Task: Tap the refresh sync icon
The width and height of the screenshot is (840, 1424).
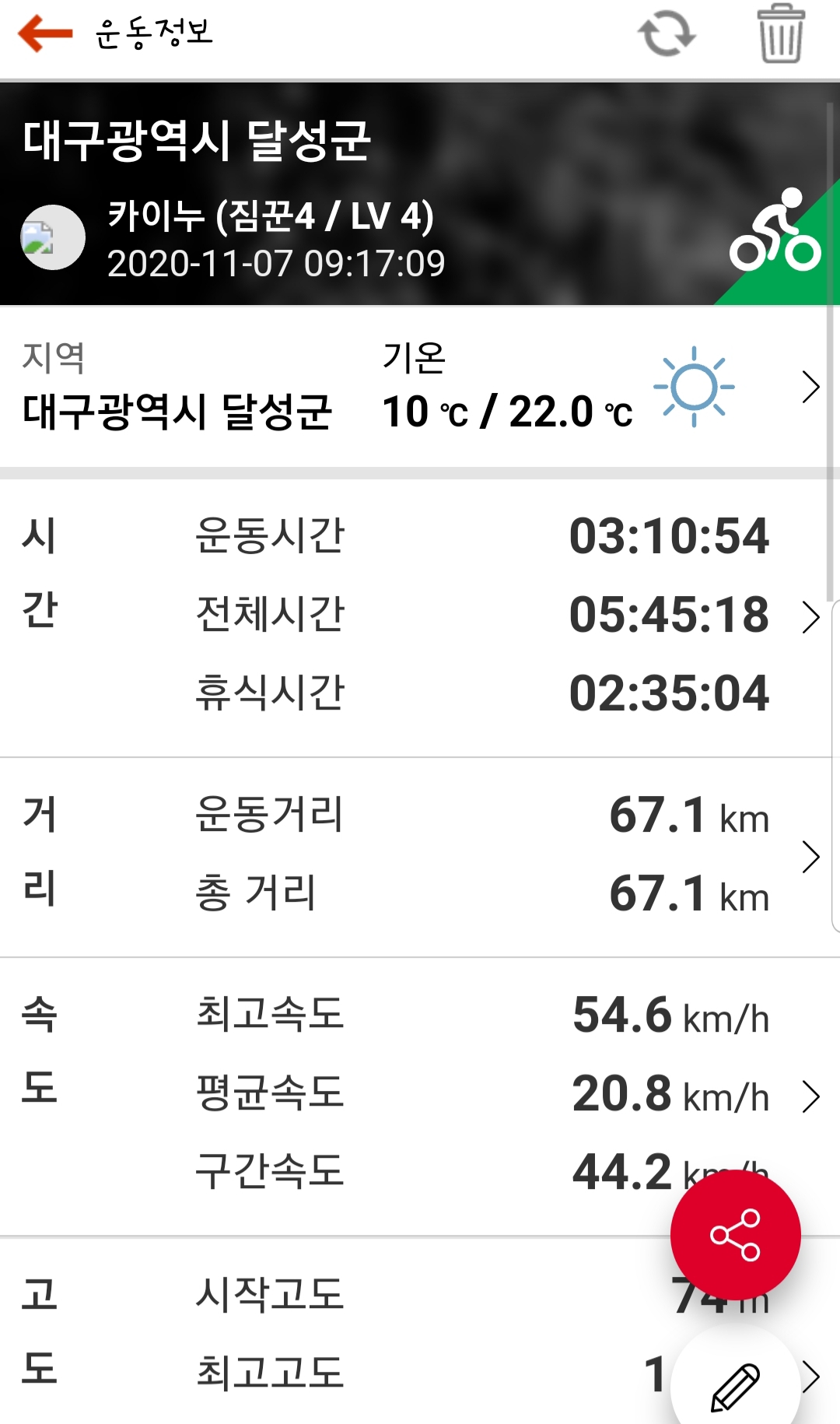Action: tap(667, 34)
